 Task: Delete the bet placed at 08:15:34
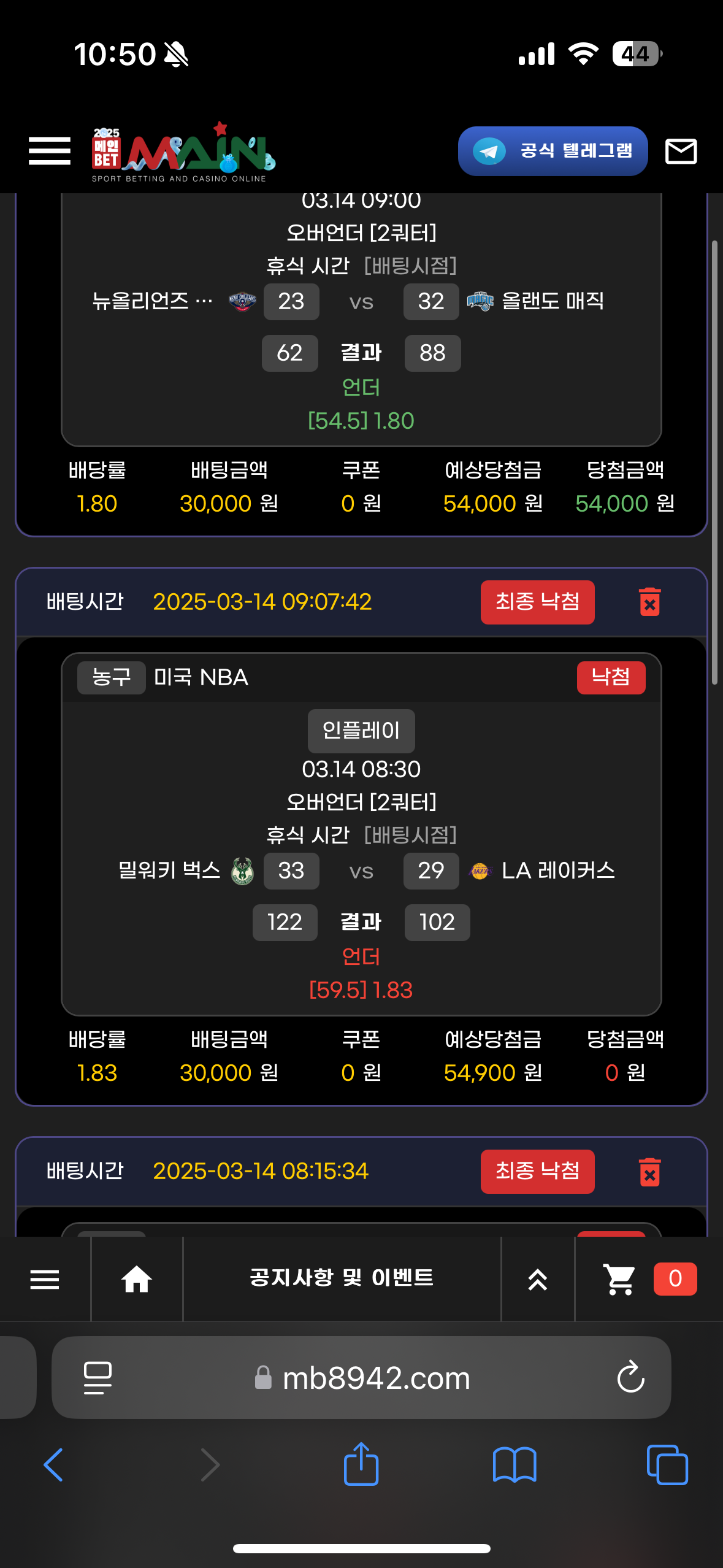[x=649, y=1171]
